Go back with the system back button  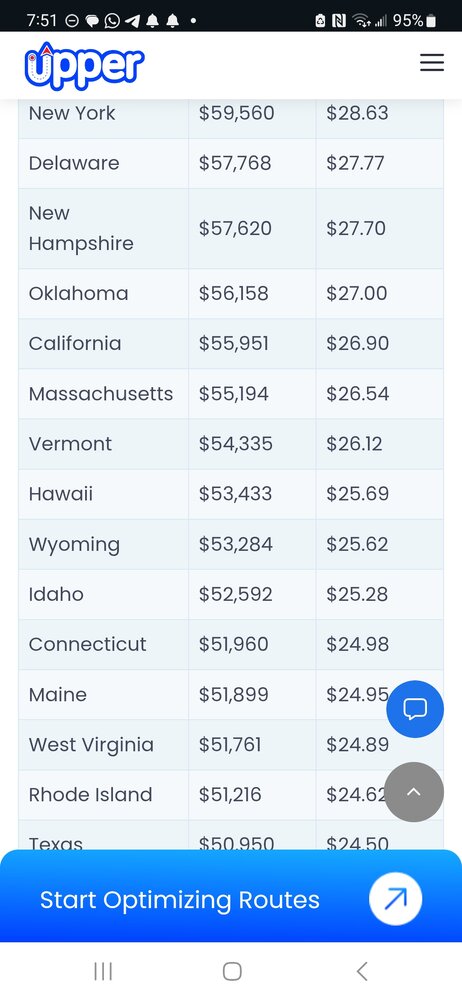pos(362,971)
